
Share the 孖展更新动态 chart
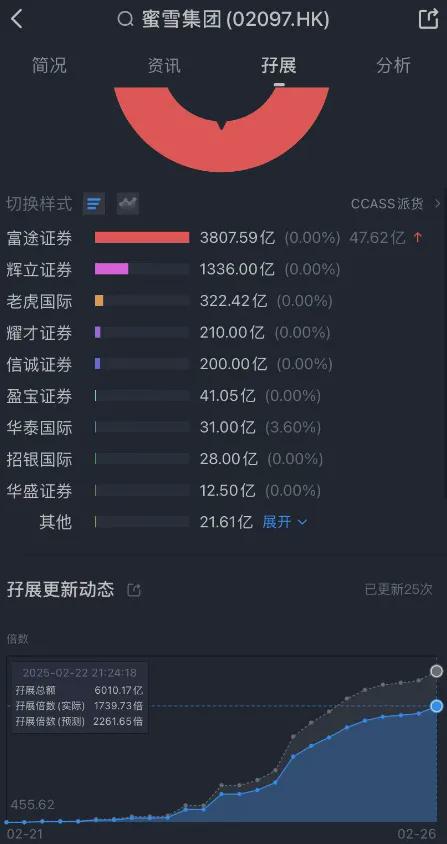tap(134, 590)
